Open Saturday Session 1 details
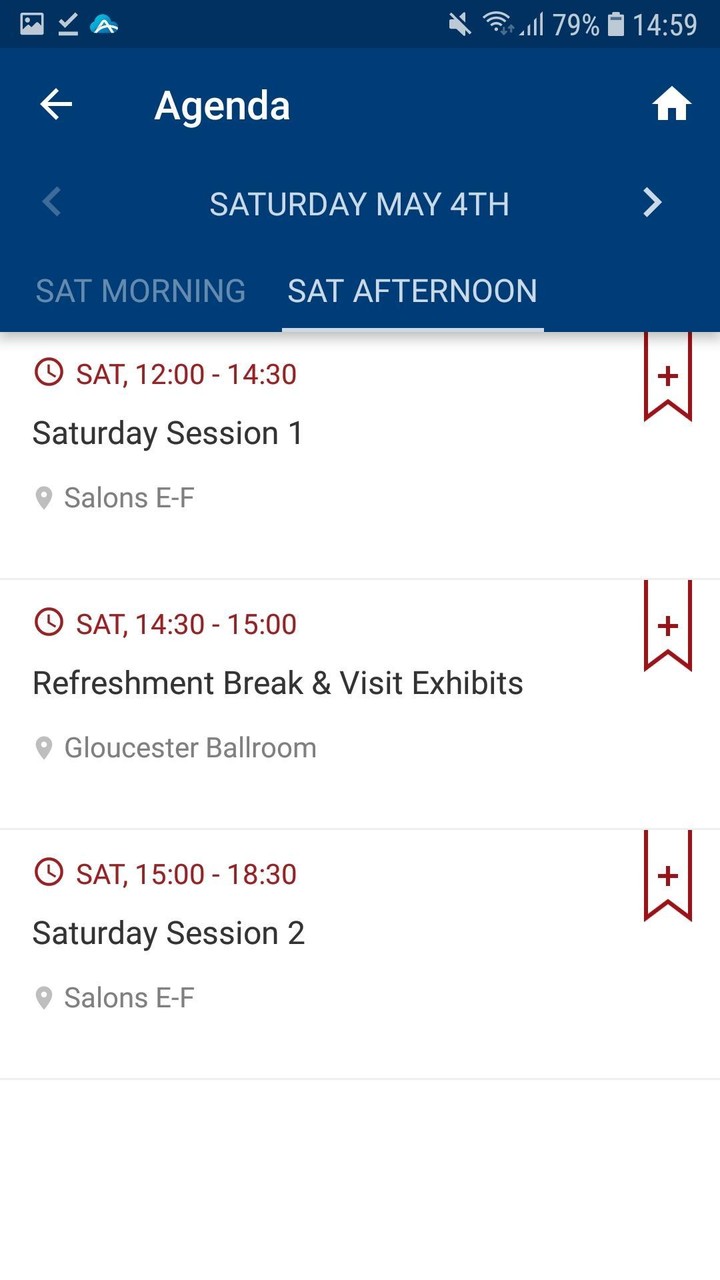 point(168,434)
